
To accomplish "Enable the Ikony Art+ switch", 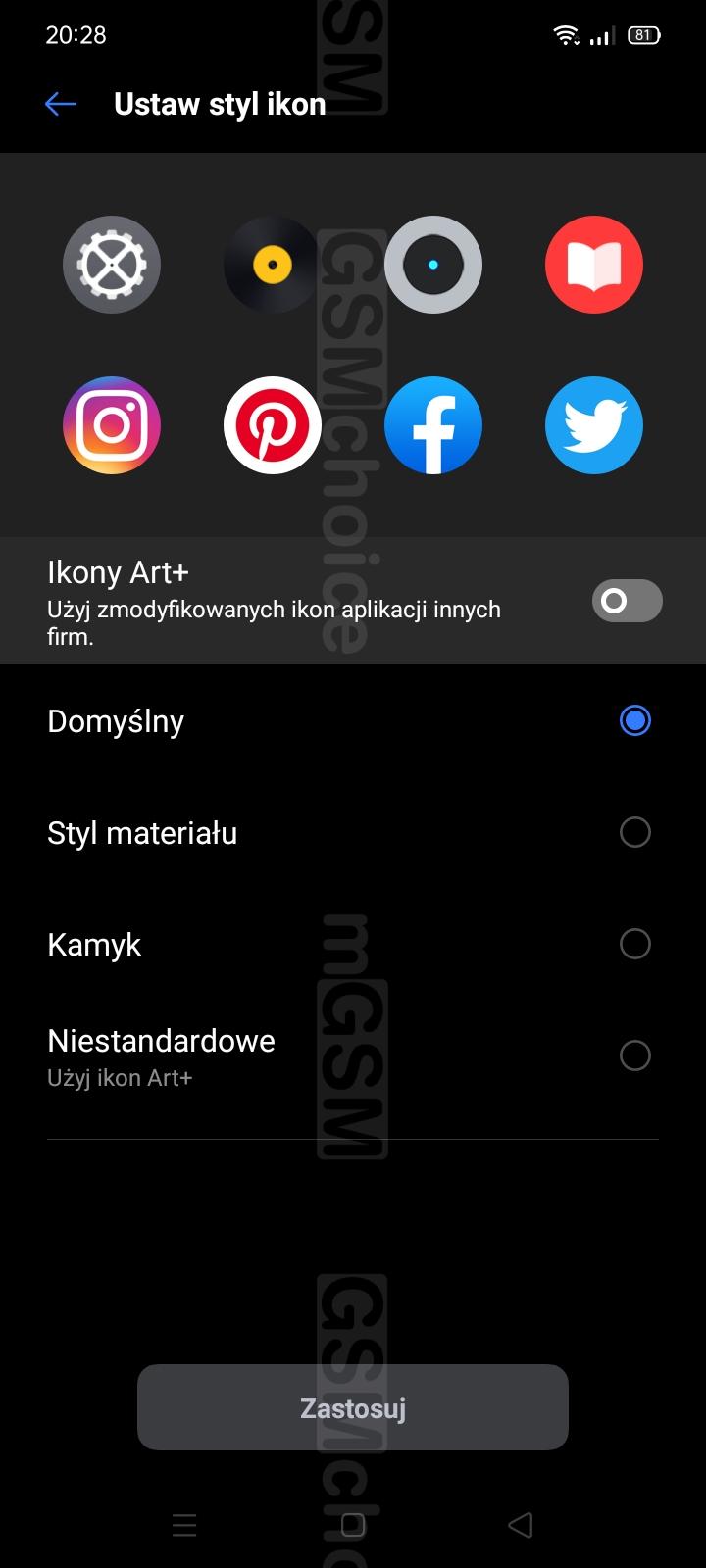I will click(628, 601).
